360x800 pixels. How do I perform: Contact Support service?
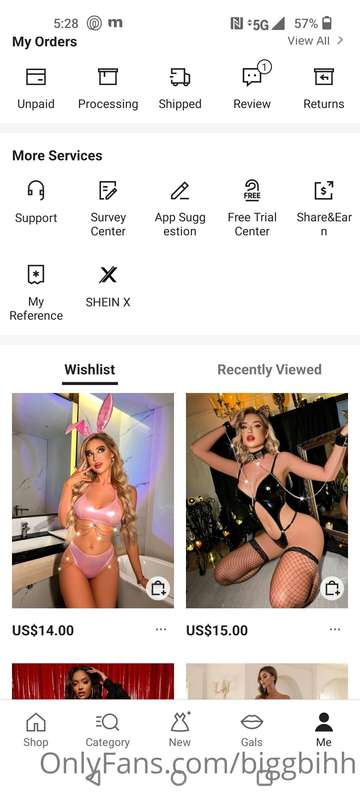pyautogui.click(x=36, y=203)
